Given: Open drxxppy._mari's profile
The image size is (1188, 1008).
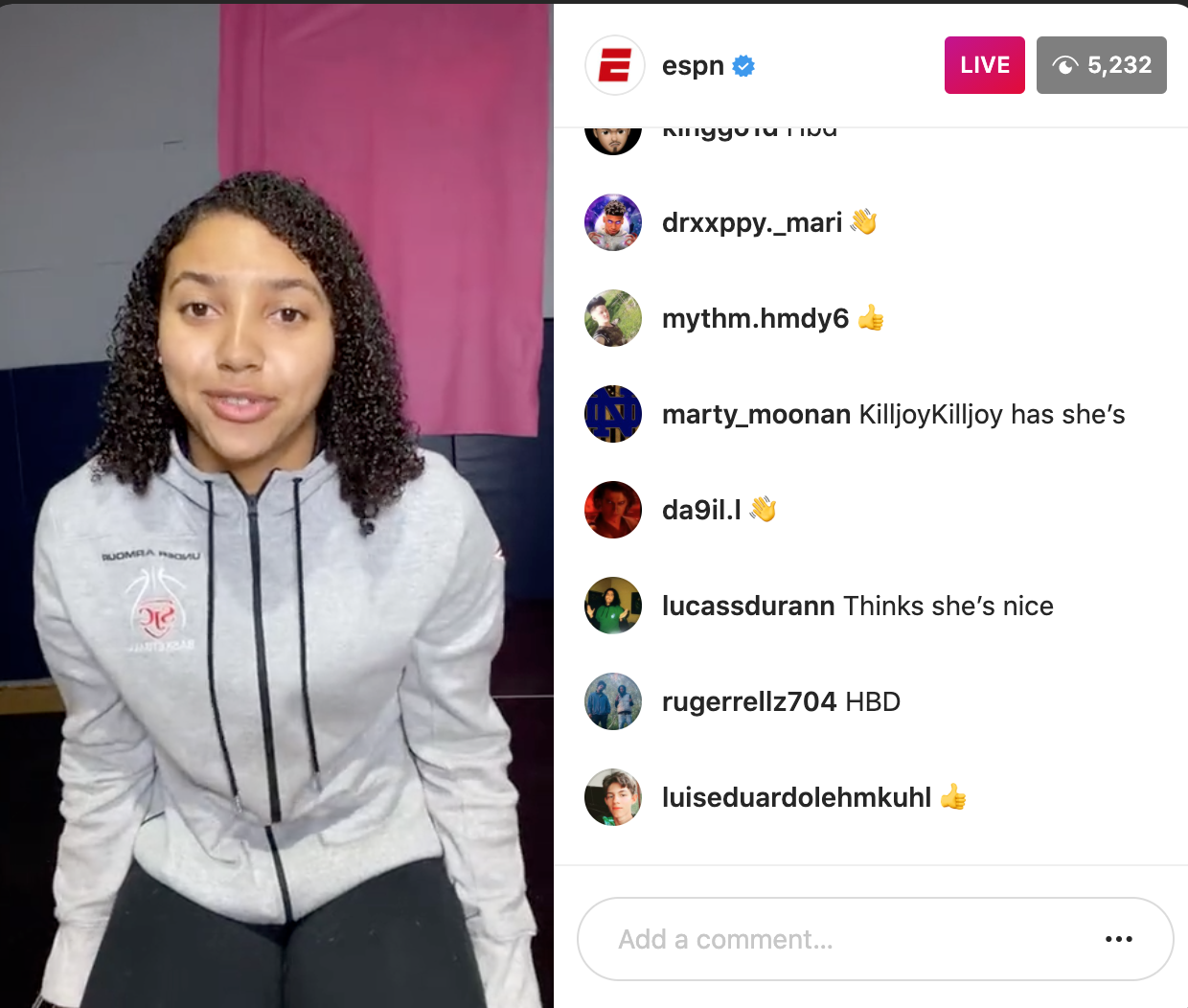Looking at the screenshot, I should point(751,222).
